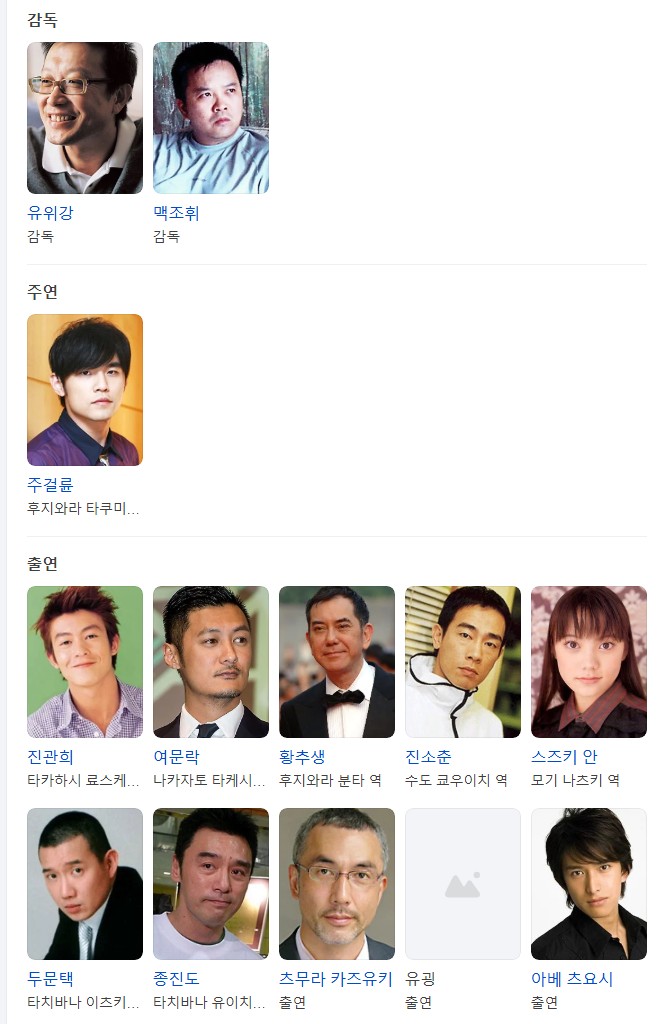663x1024 pixels.
Task: View 스즈키 안's profile
Action: 589,662
